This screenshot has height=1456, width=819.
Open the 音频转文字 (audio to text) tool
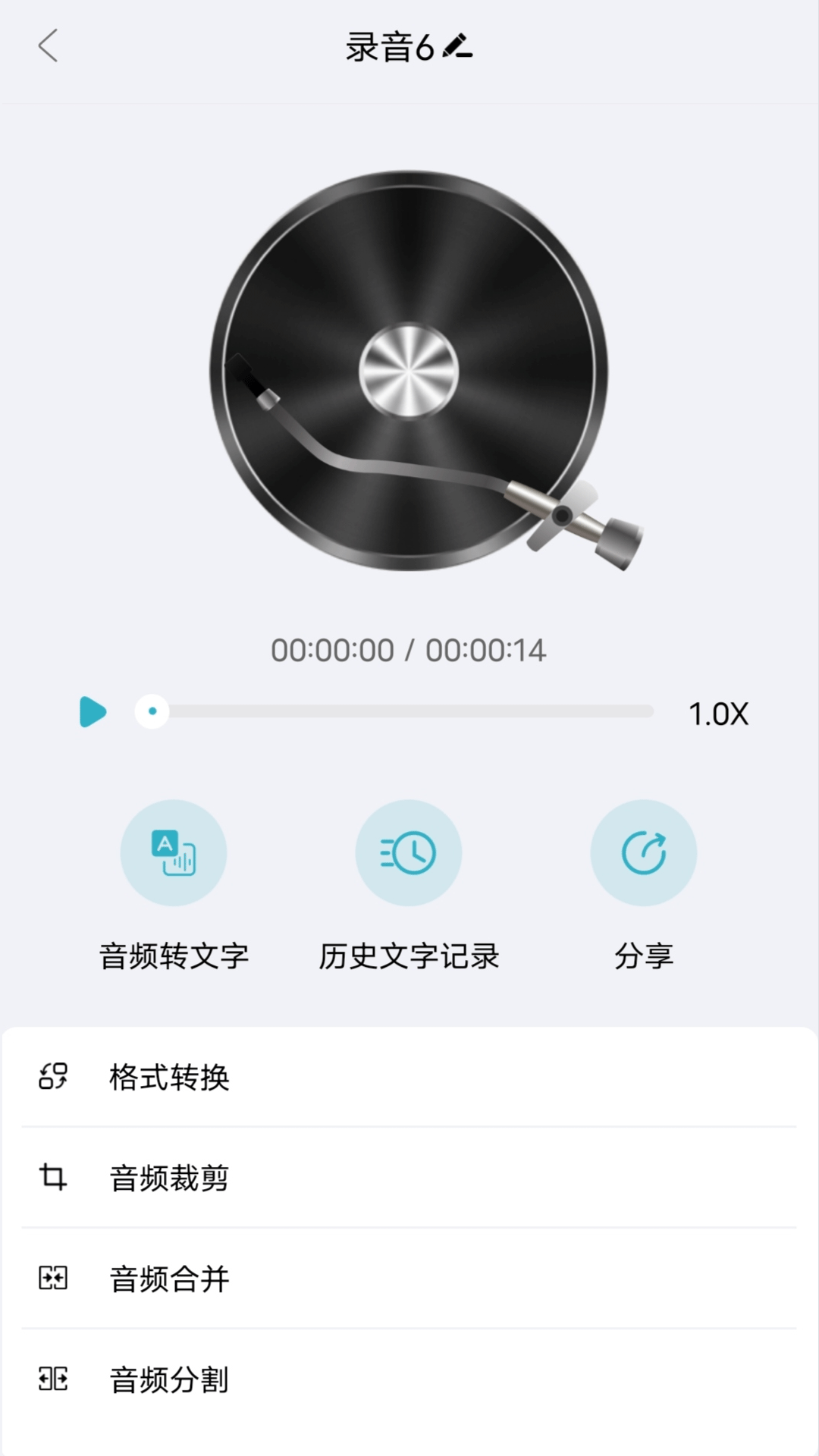(173, 852)
